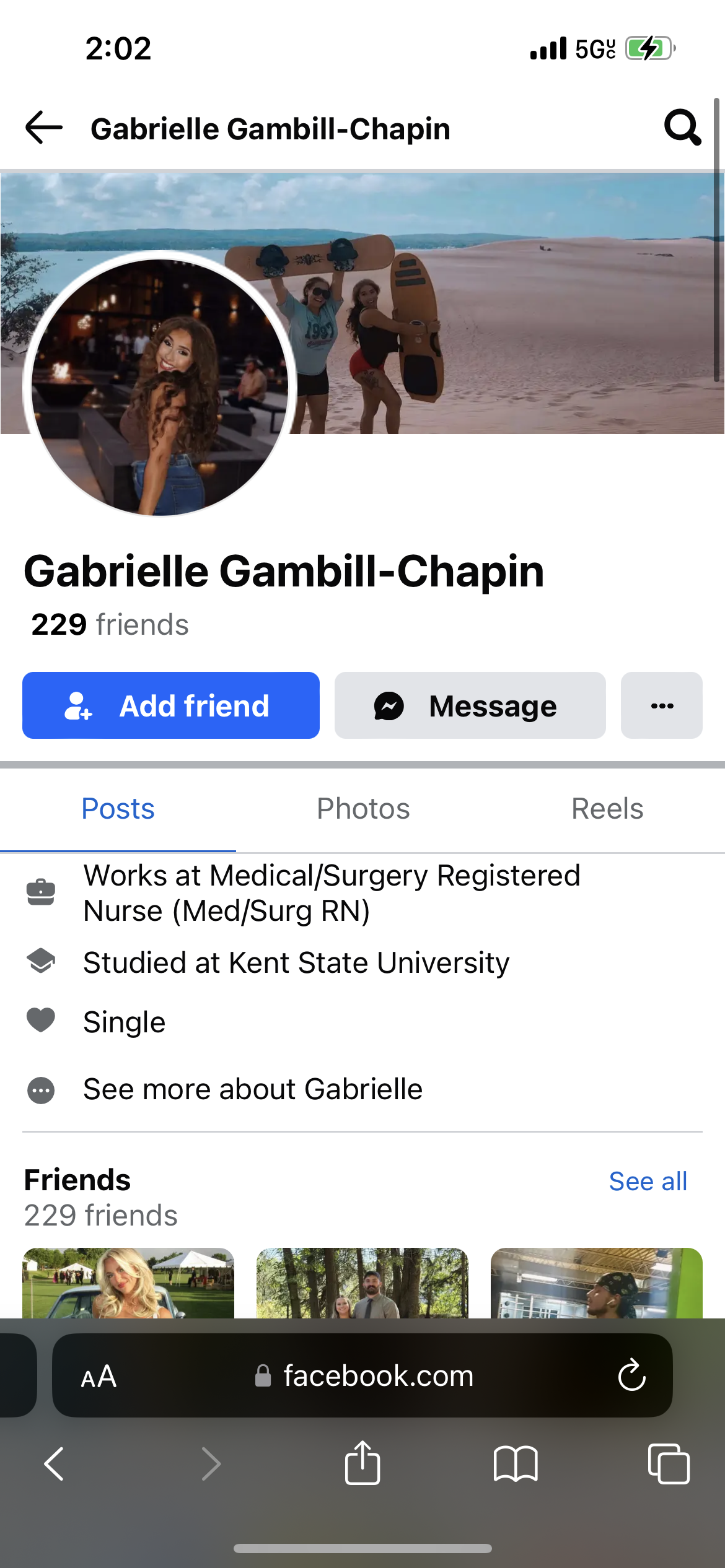Viewport: 725px width, 1568px height.
Task: Tap See all friends link
Action: point(648,1181)
